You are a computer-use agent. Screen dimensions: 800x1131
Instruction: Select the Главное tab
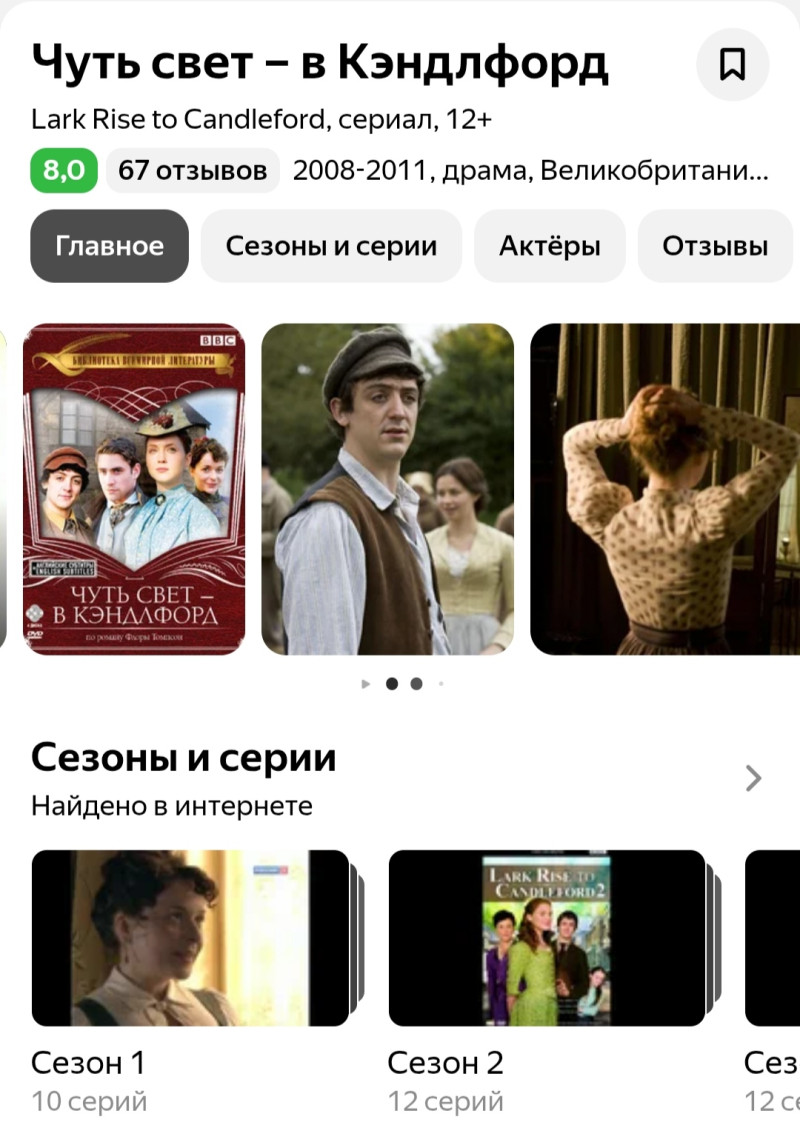click(109, 246)
